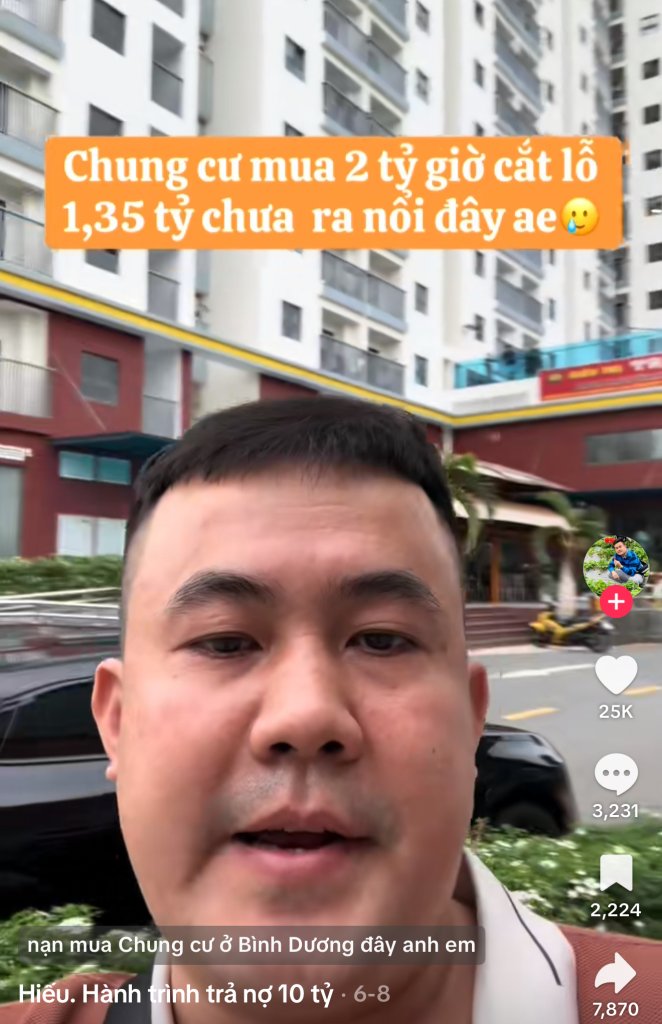This screenshot has width=662, height=1024.
Task: Follow the creator with the red plus button
Action: [x=616, y=602]
